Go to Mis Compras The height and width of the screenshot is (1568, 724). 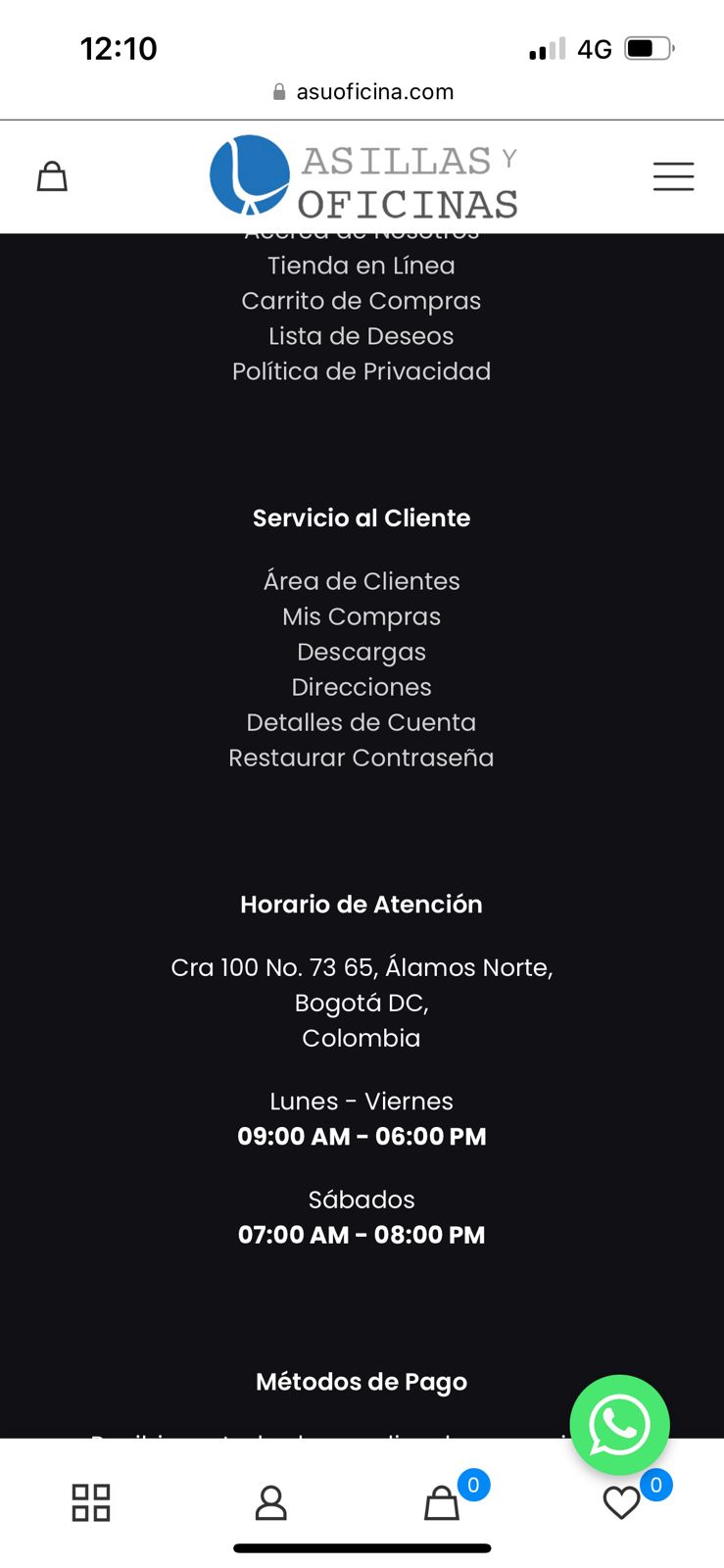point(362,616)
